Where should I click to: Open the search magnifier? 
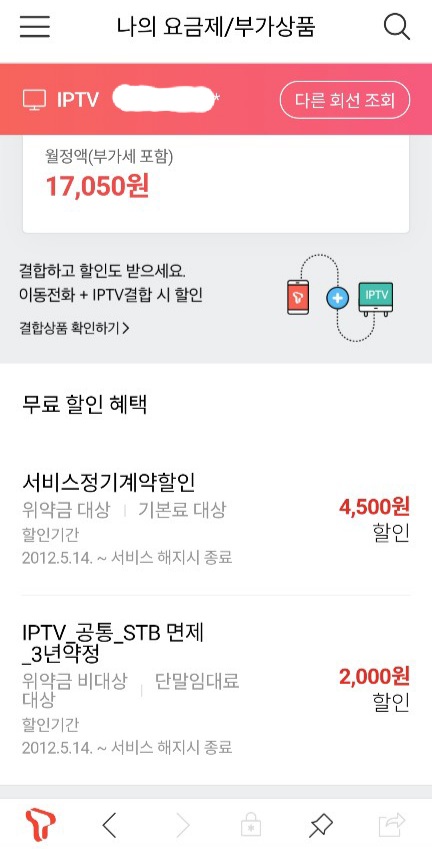tap(397, 27)
